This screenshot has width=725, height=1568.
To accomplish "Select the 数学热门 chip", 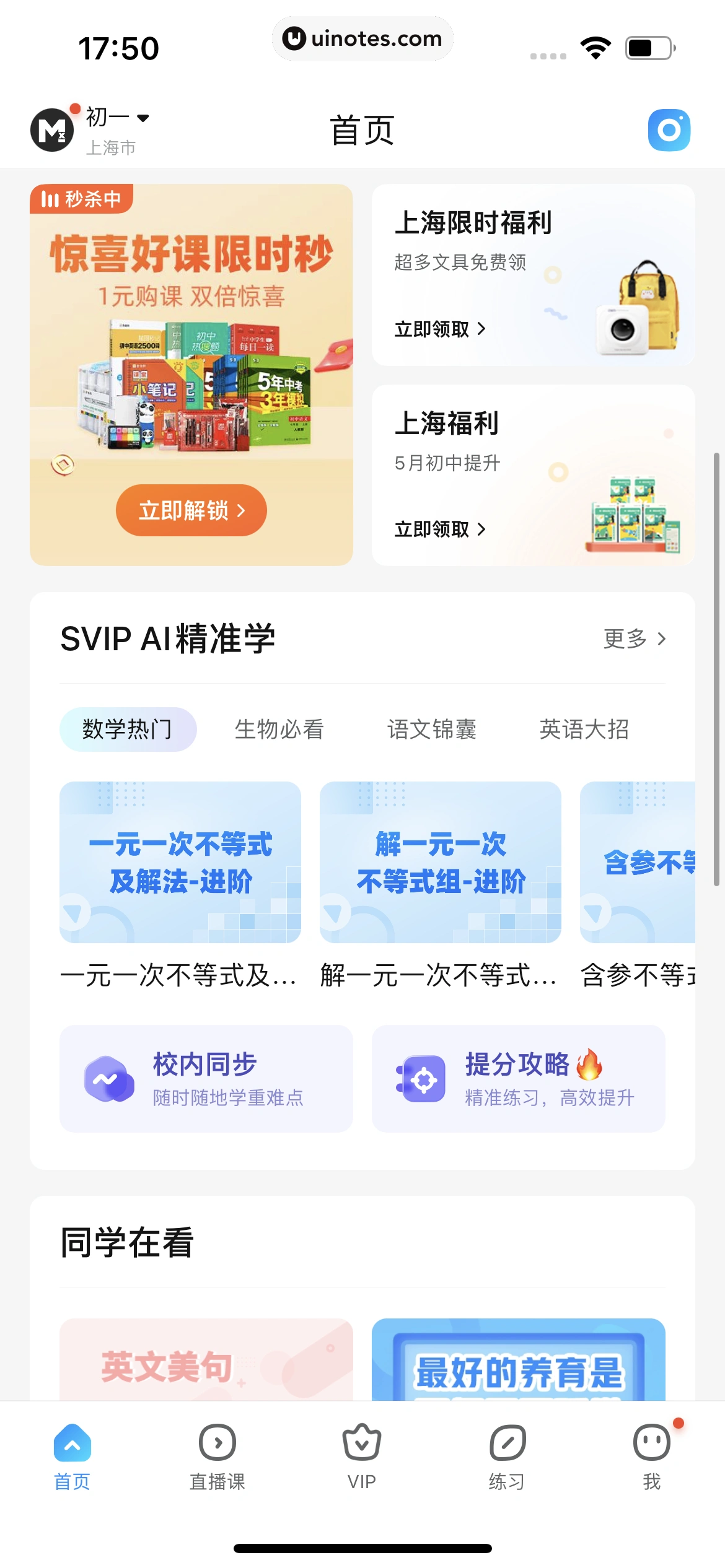I will 128,730.
